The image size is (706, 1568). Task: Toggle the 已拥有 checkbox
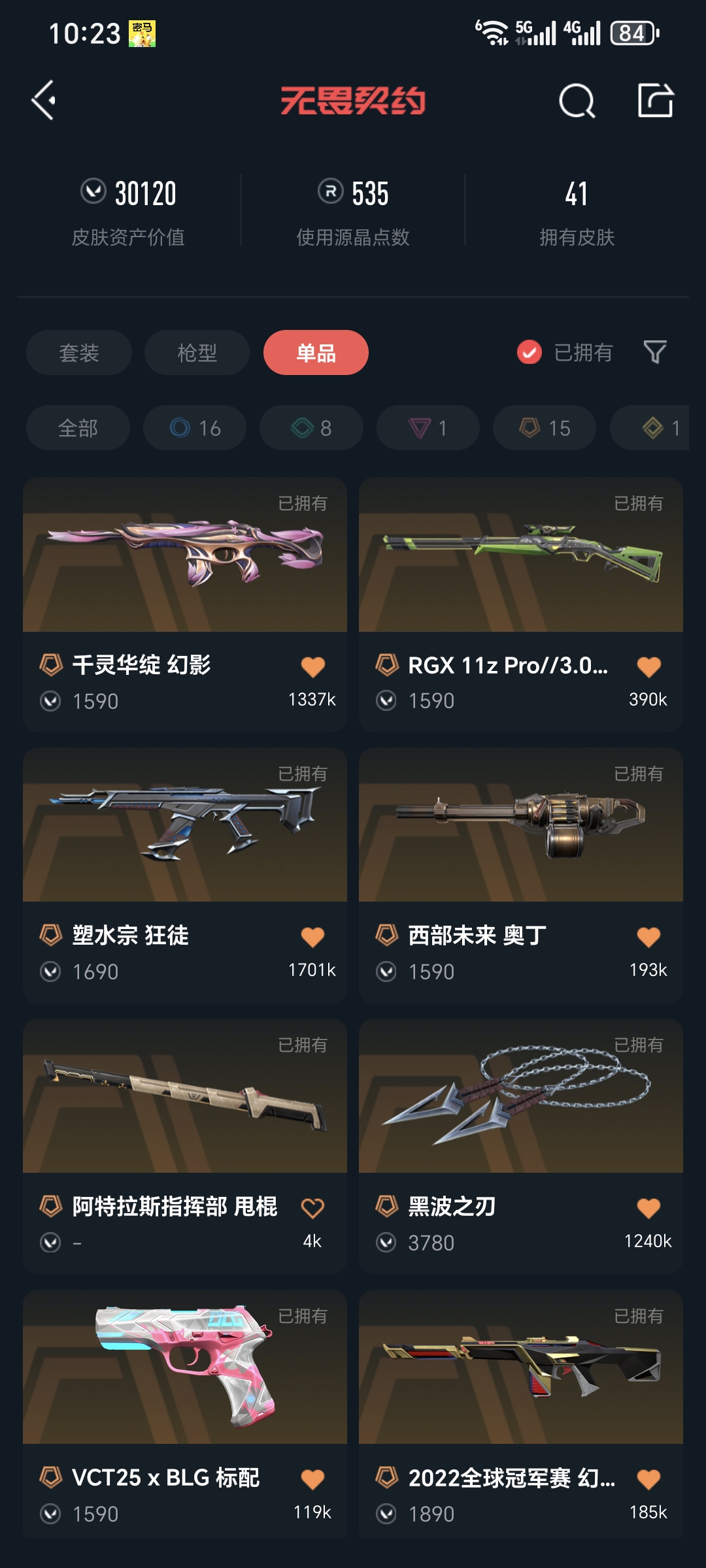[x=529, y=353]
